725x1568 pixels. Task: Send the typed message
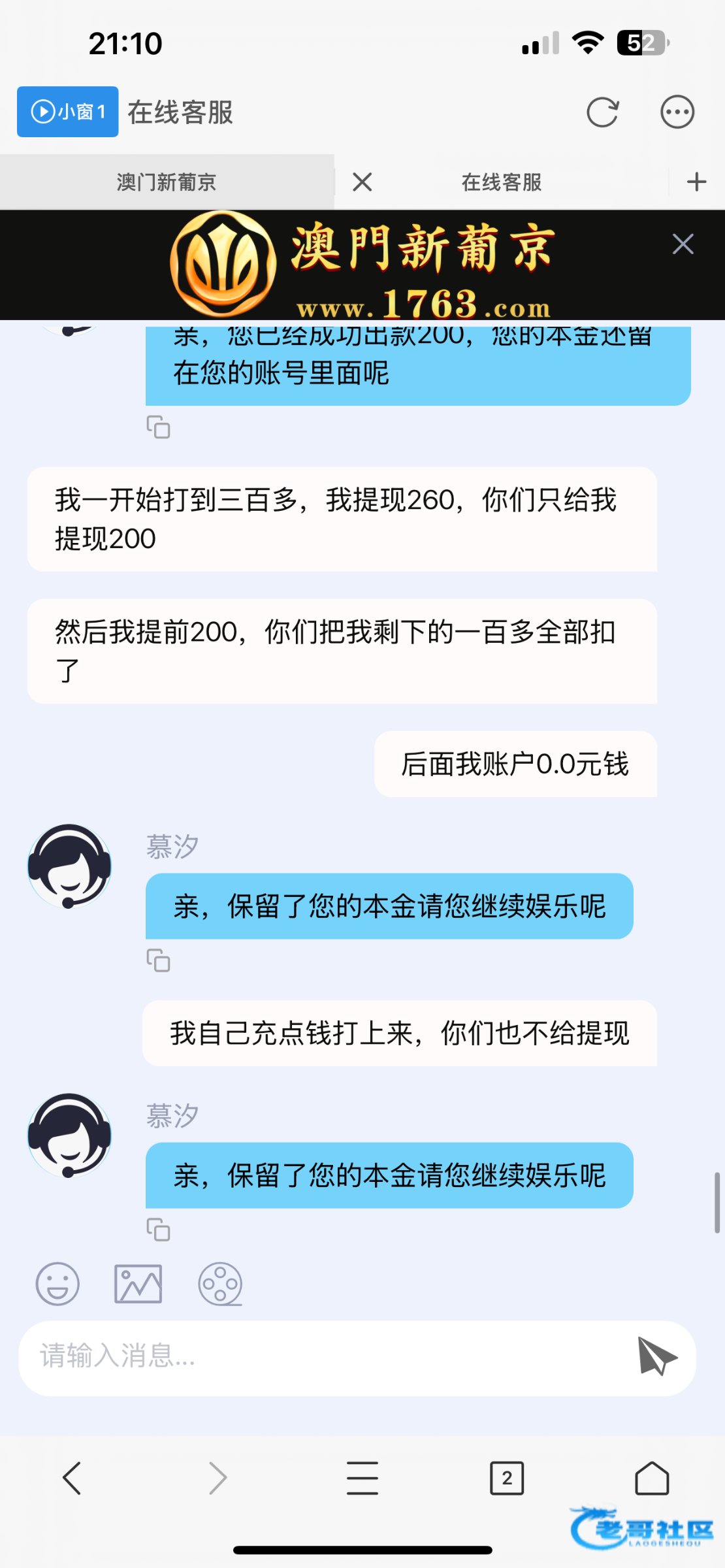[x=656, y=1356]
